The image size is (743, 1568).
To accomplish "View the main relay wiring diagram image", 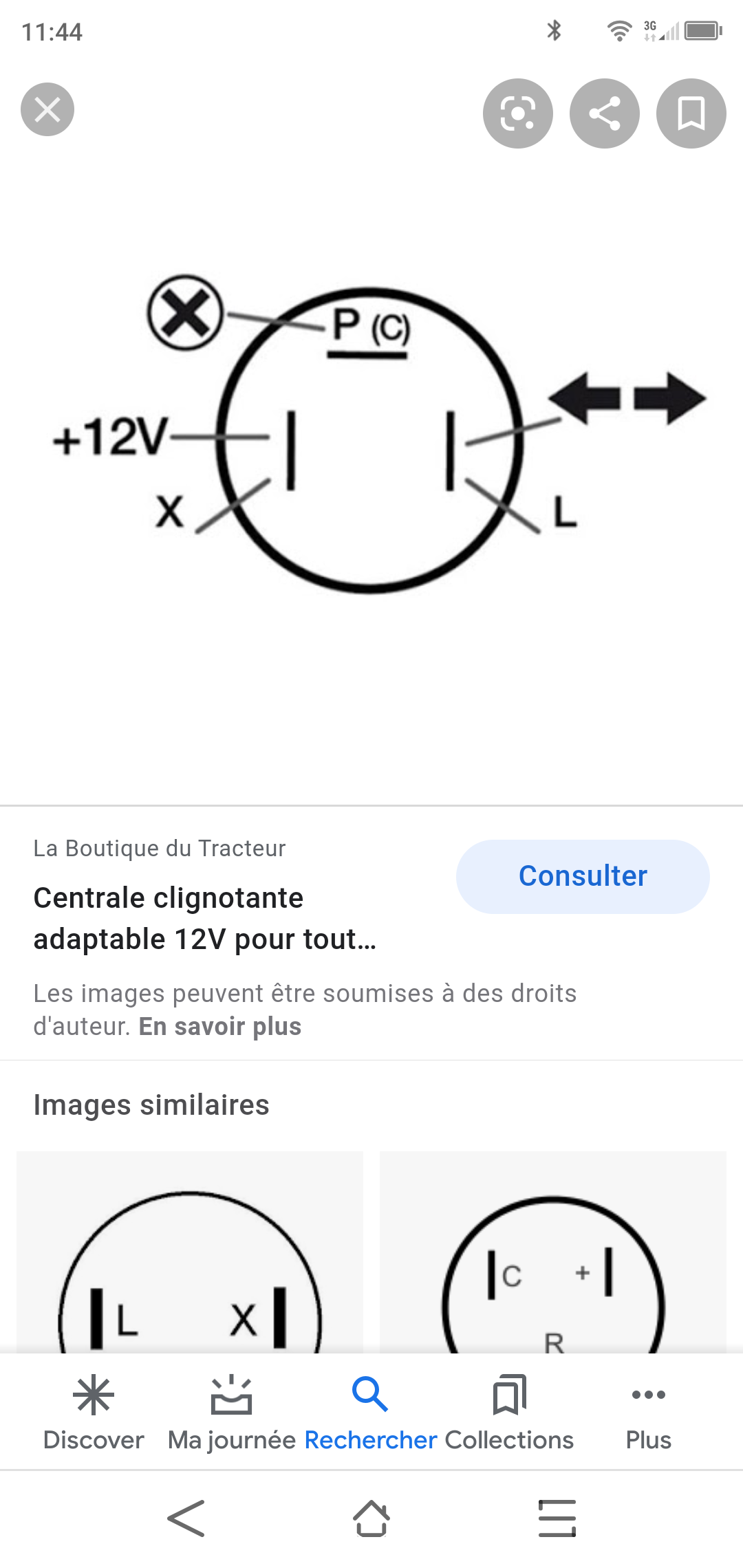I will (371, 440).
